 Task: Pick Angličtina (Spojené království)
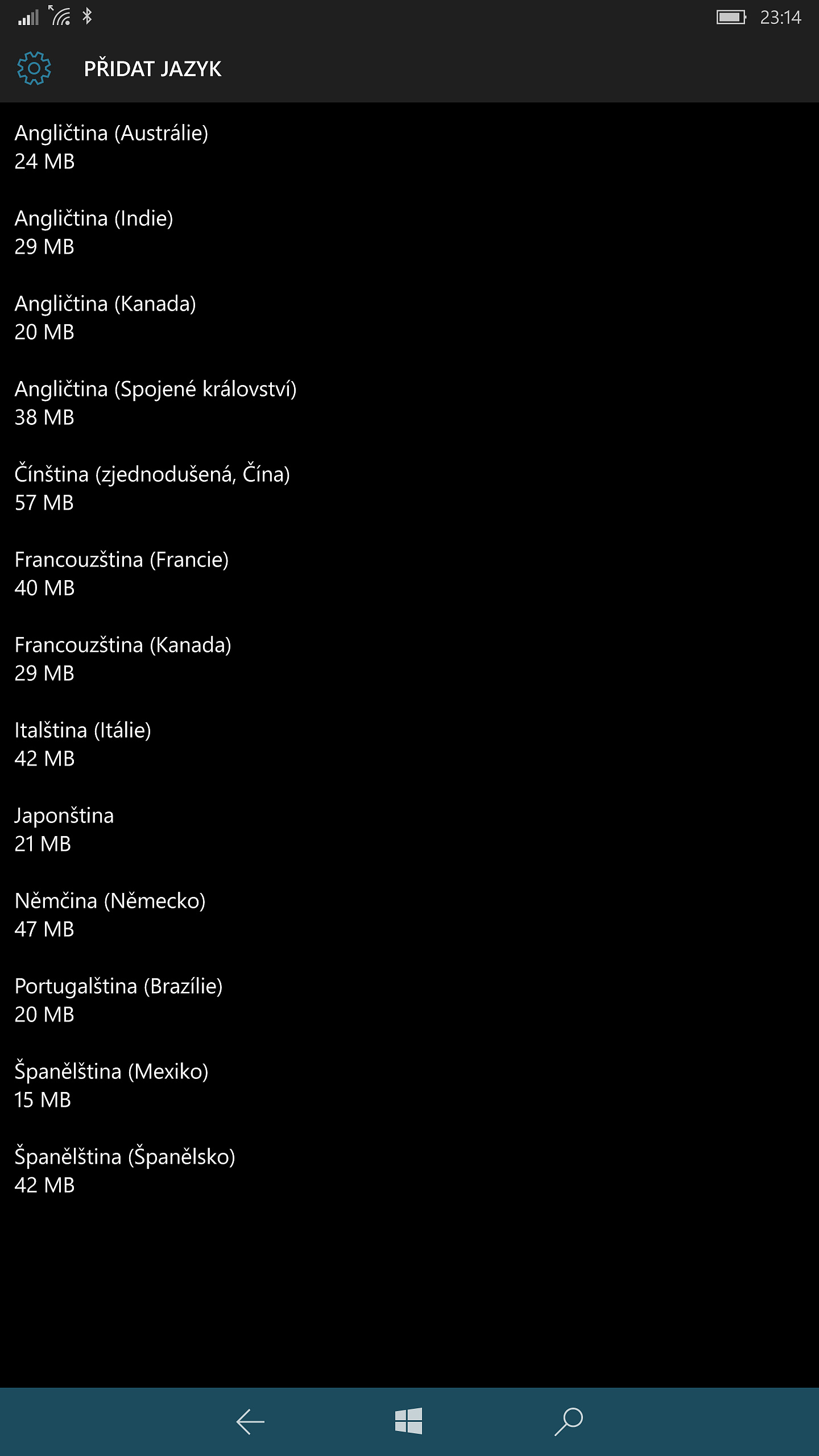[409, 403]
